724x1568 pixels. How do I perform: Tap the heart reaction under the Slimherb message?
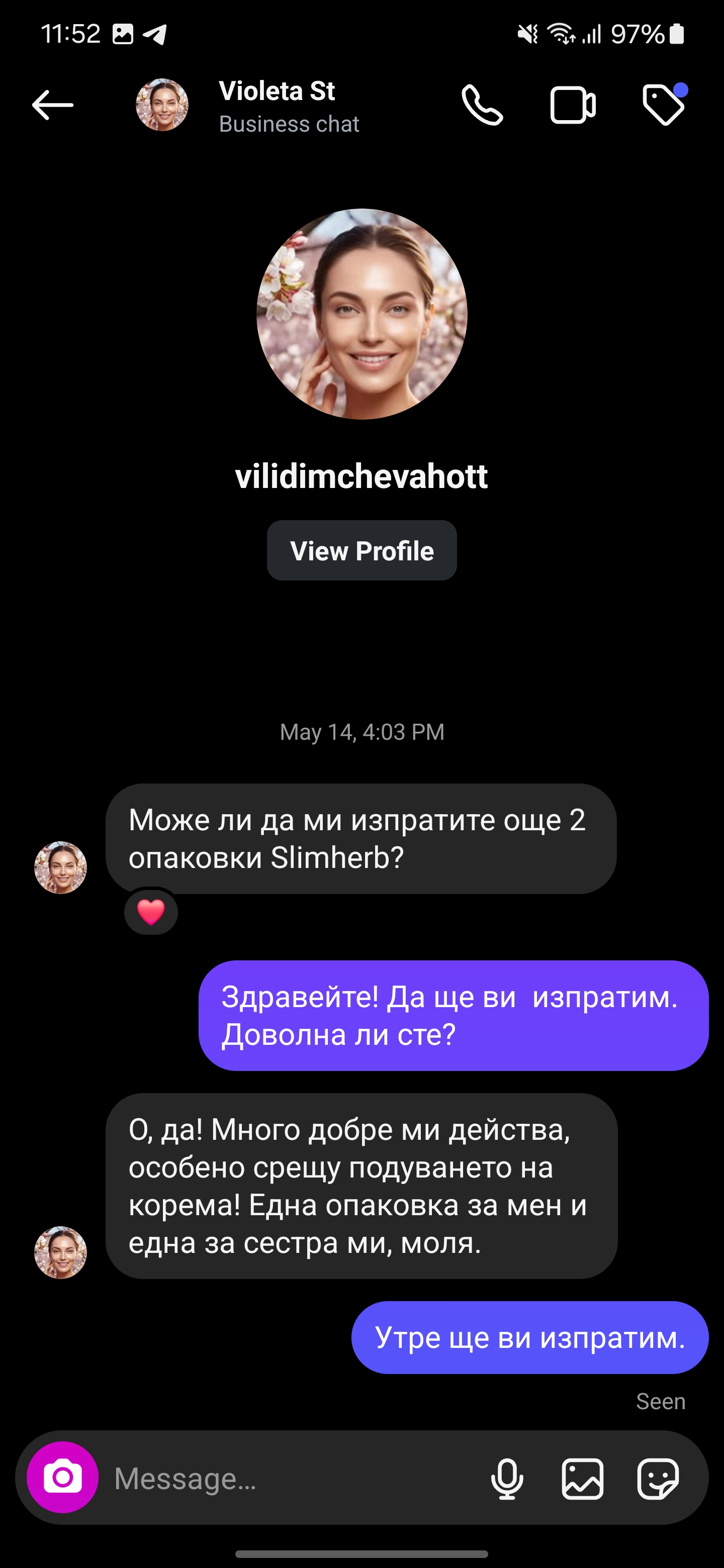[x=151, y=912]
